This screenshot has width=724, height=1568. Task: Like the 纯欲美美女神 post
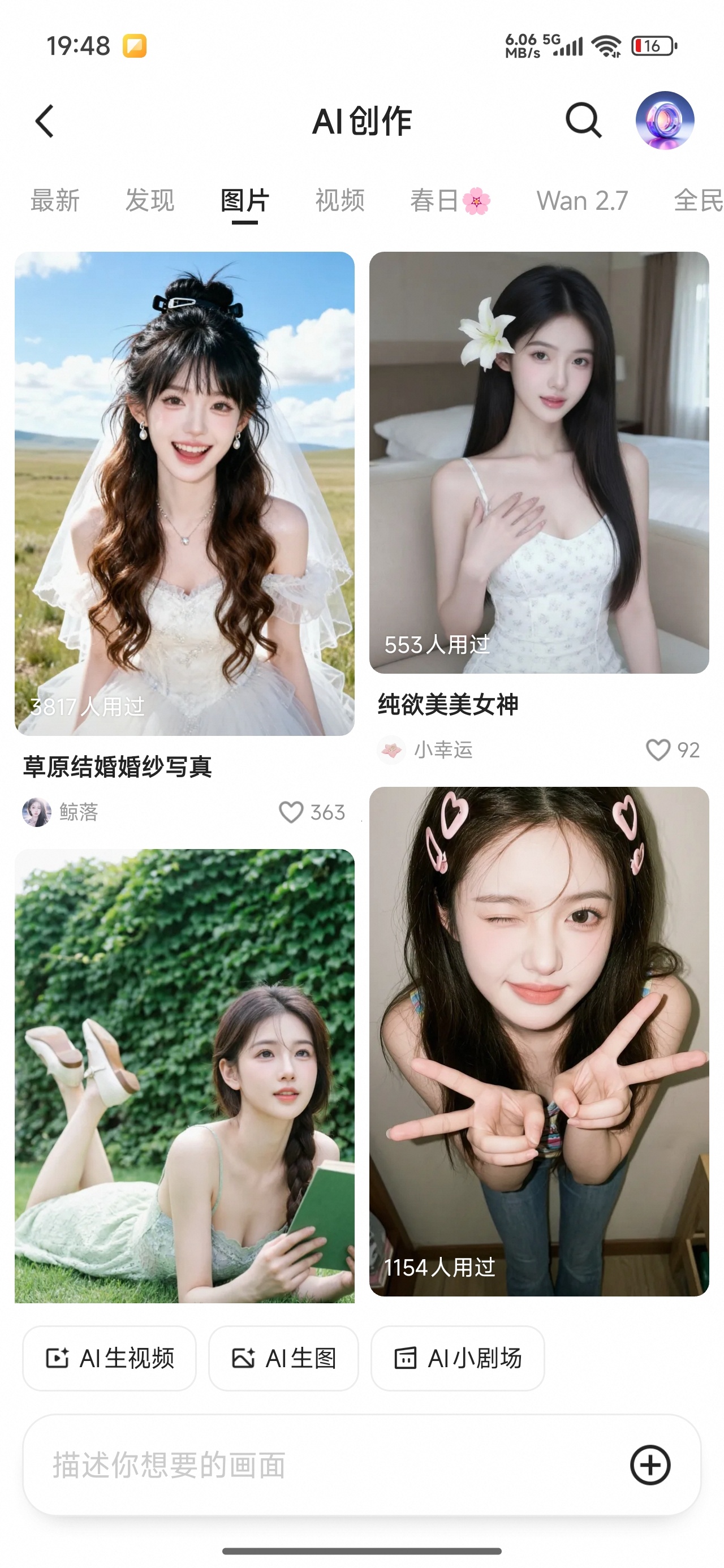(x=658, y=750)
